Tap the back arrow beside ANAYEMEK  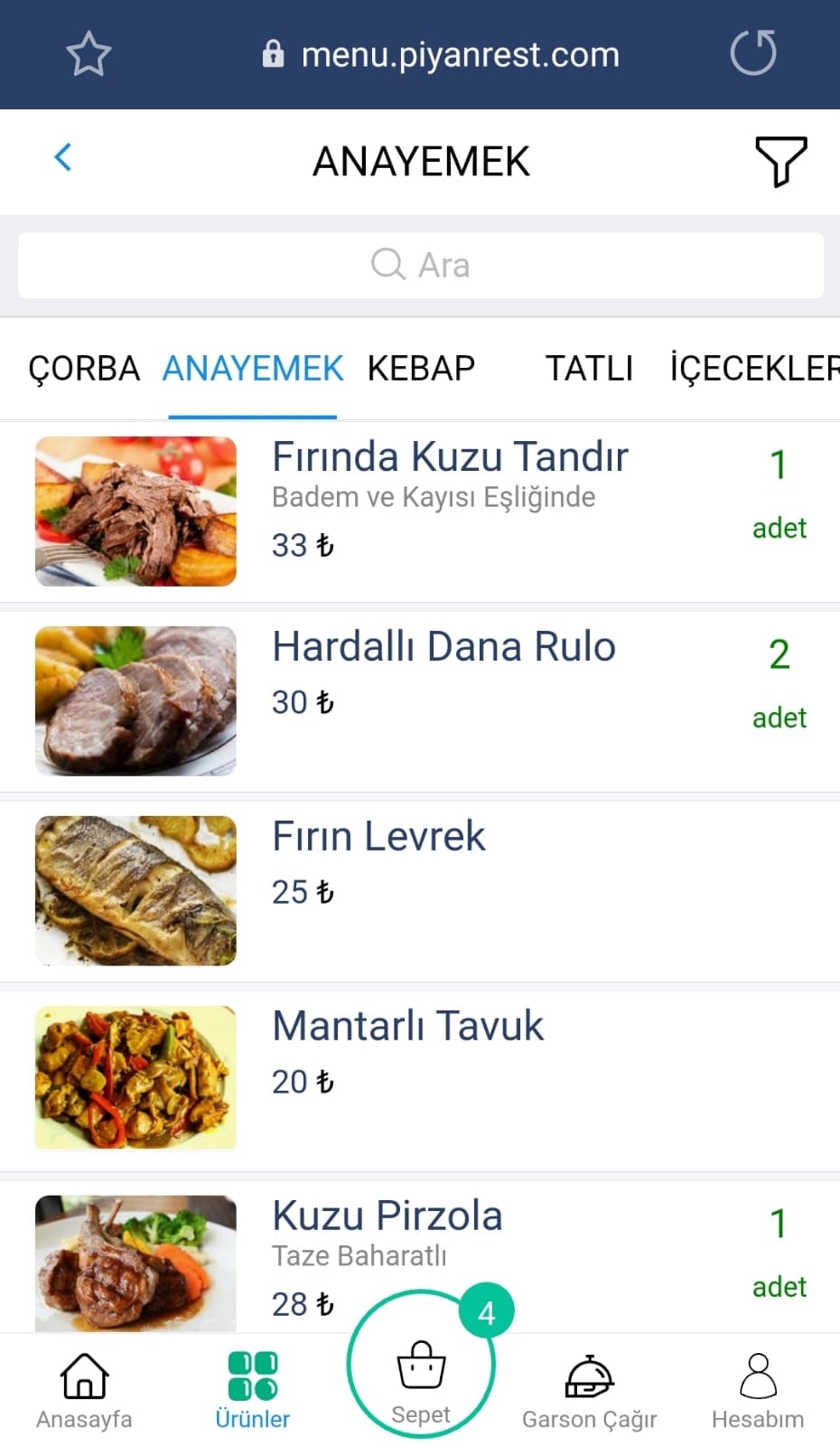tap(62, 157)
